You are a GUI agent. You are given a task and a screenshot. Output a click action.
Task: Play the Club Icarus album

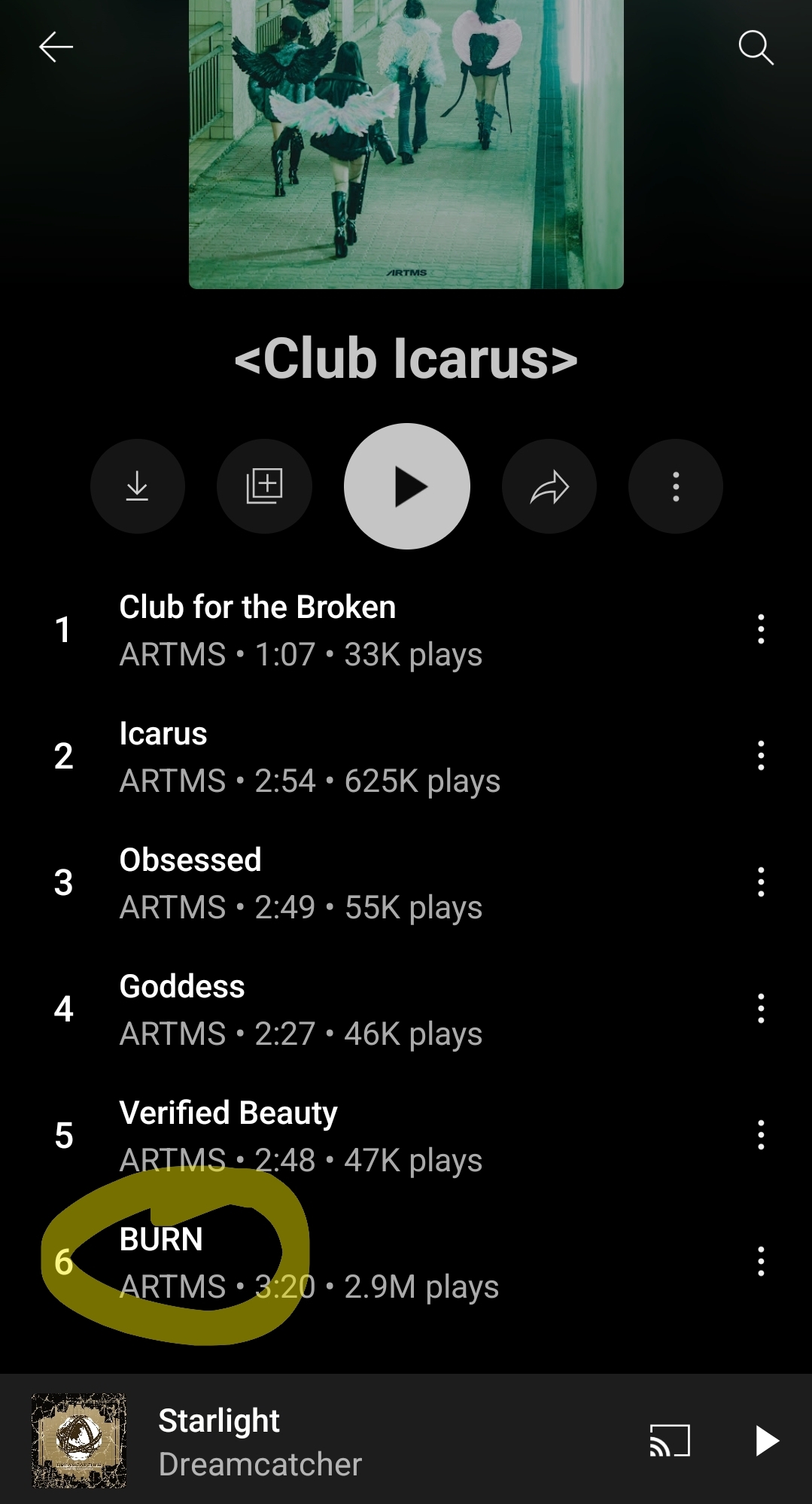pos(407,486)
